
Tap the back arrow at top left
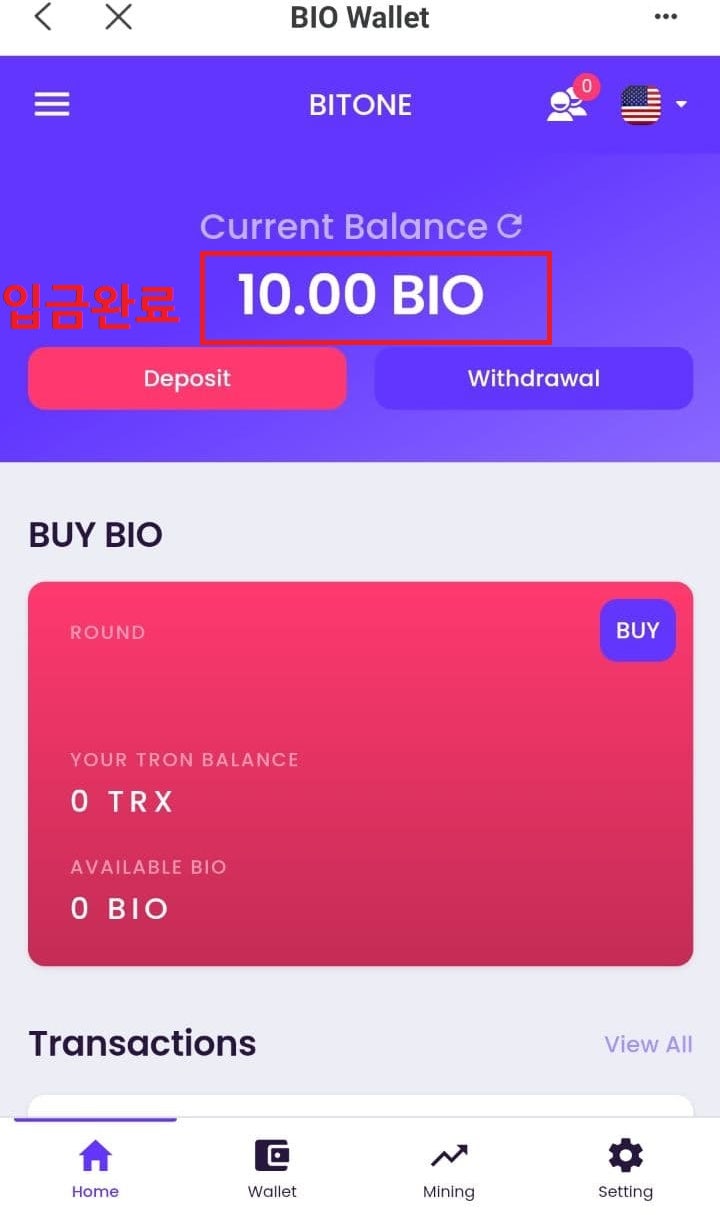tap(41, 17)
